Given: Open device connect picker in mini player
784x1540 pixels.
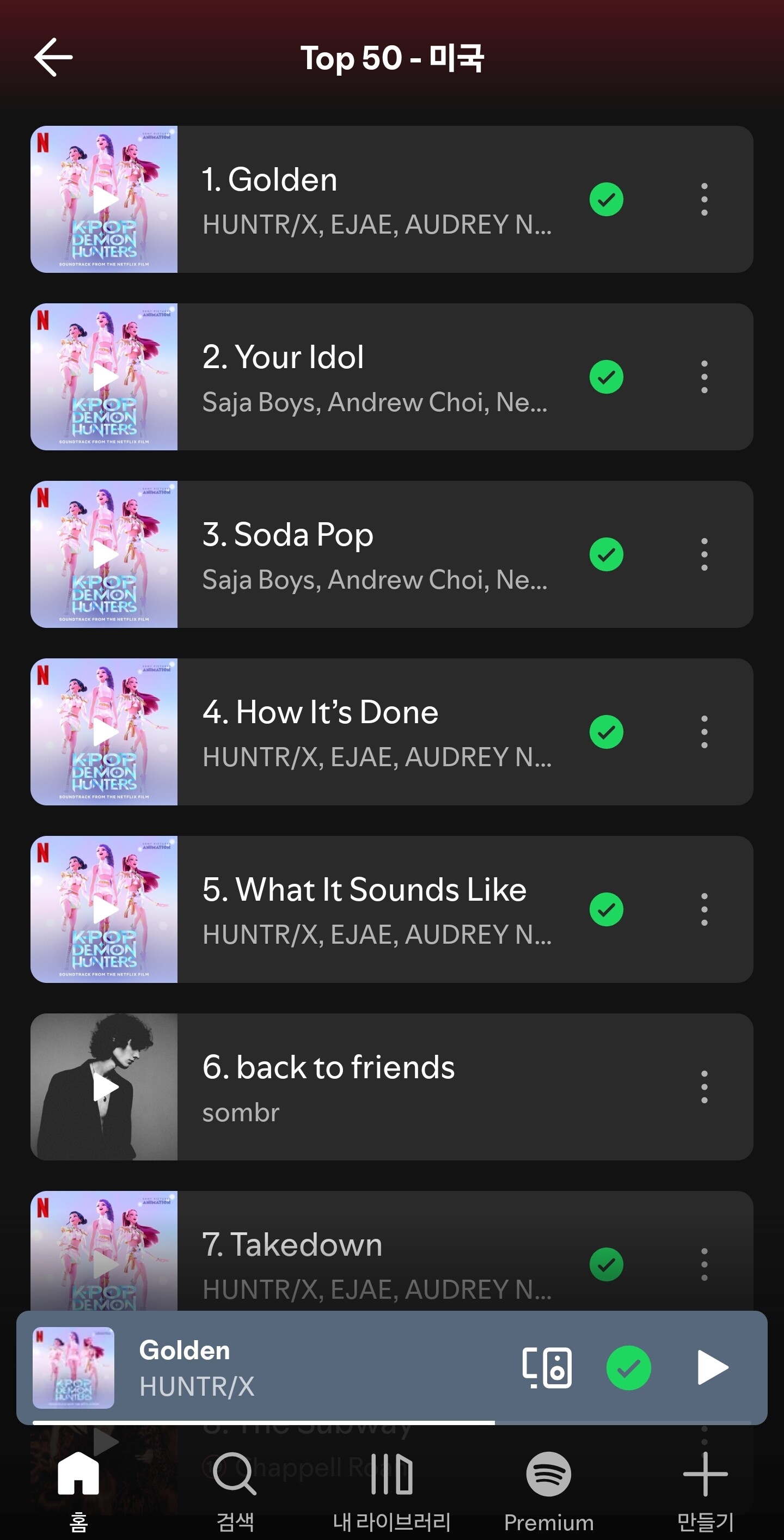Looking at the screenshot, I should [547, 1368].
